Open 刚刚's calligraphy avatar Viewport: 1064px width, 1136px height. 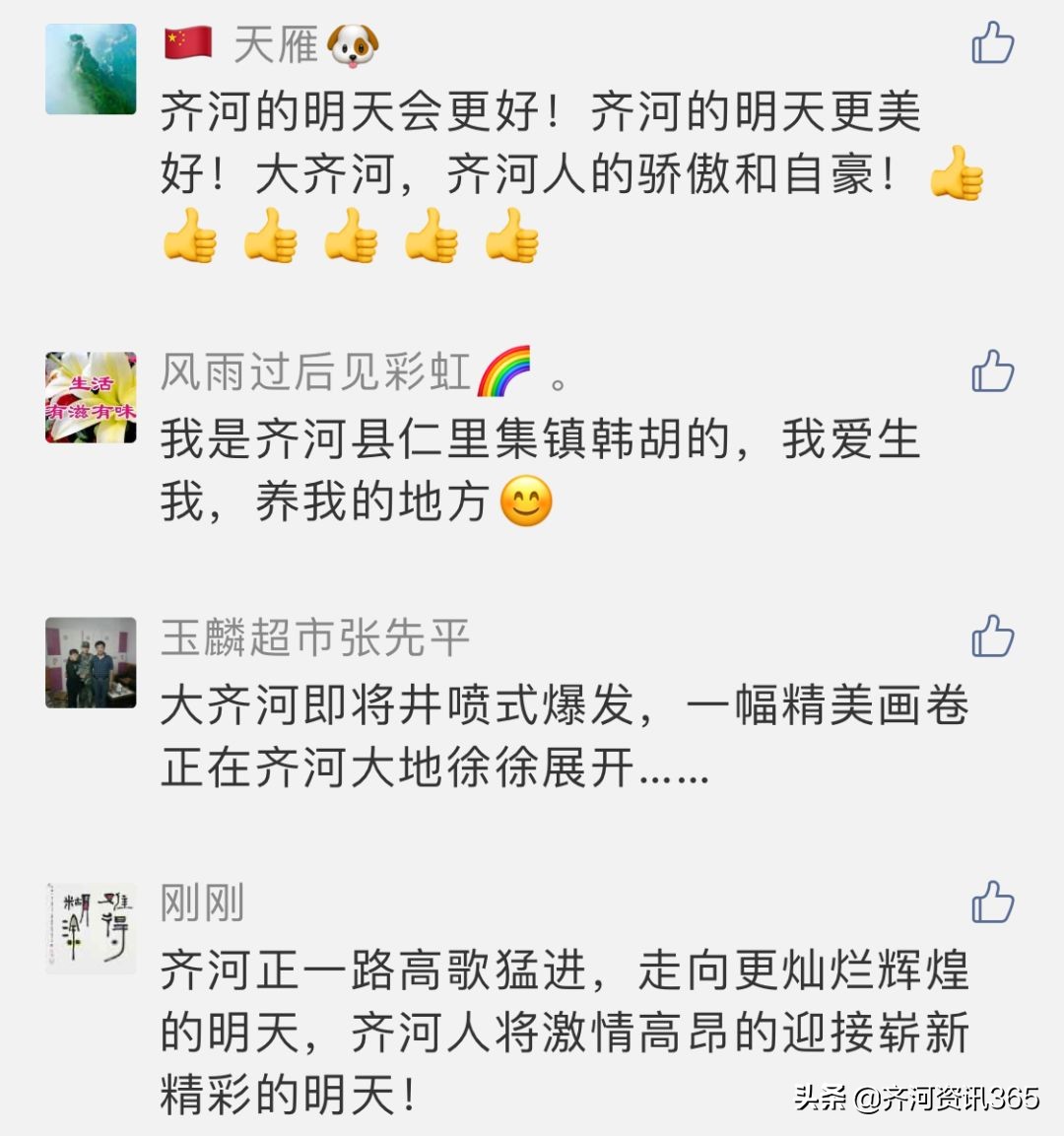[91, 928]
